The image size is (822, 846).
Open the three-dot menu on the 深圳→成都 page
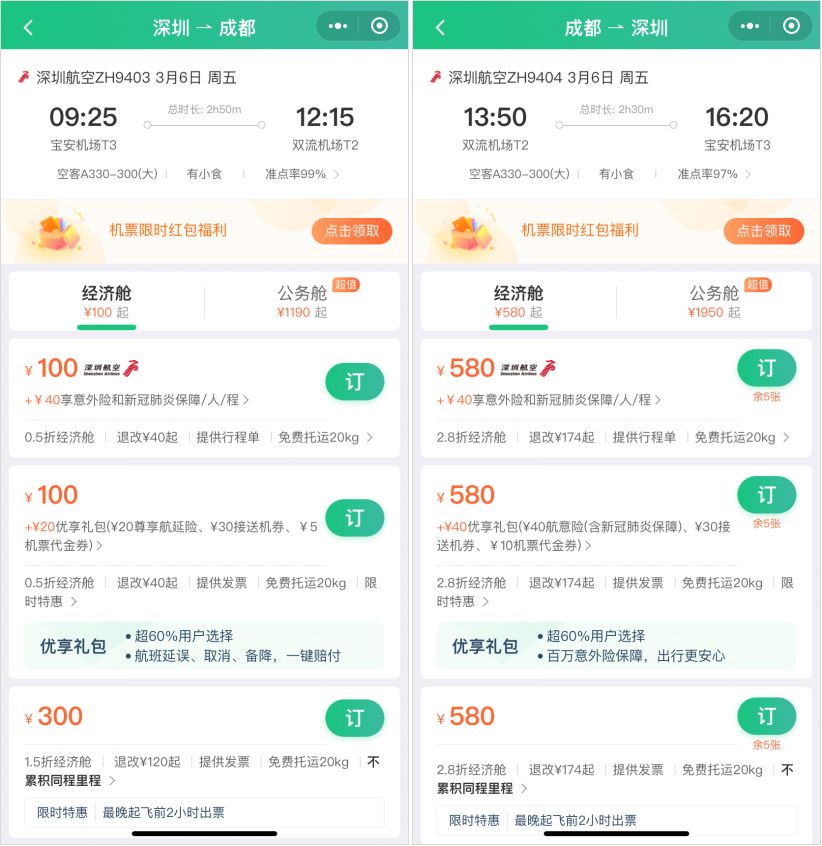338,26
